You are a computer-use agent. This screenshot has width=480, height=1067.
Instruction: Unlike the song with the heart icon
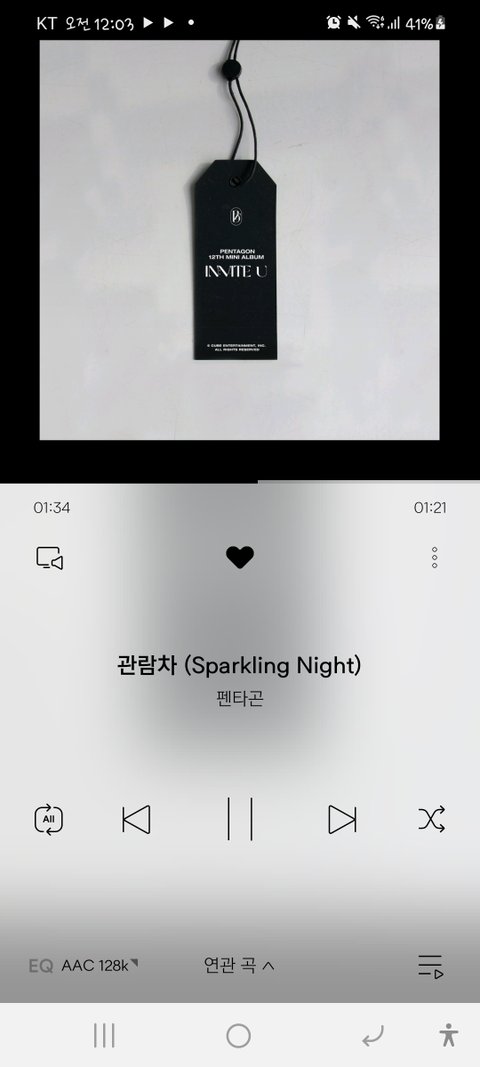point(240,557)
